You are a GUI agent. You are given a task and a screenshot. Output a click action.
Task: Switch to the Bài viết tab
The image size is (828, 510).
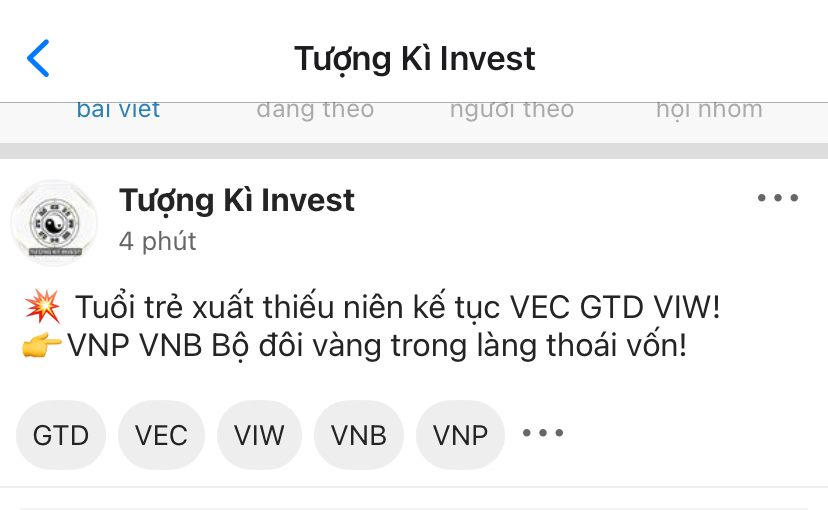[118, 109]
